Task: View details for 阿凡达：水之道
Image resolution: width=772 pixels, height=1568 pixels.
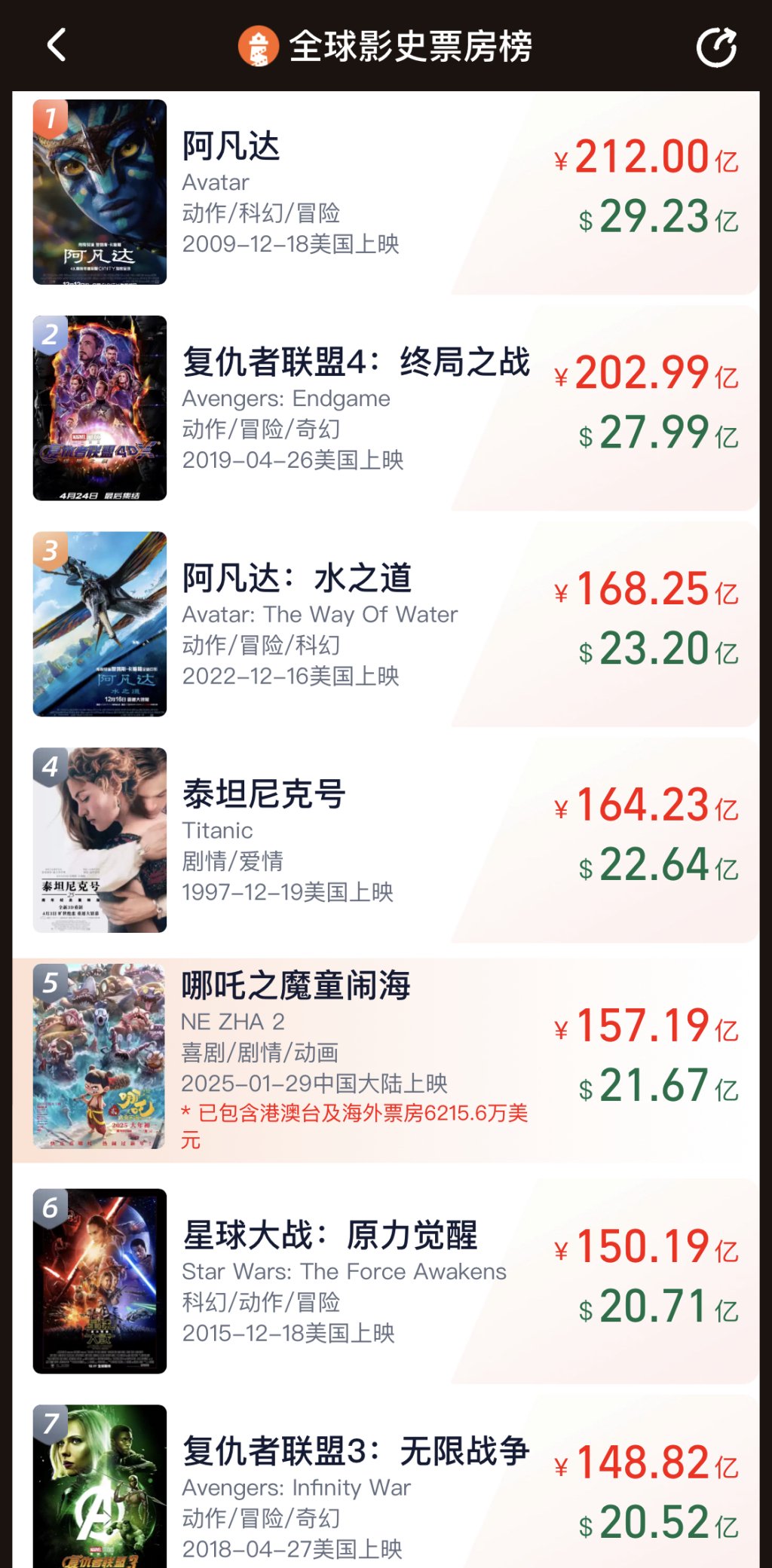Action: pyautogui.click(x=386, y=624)
